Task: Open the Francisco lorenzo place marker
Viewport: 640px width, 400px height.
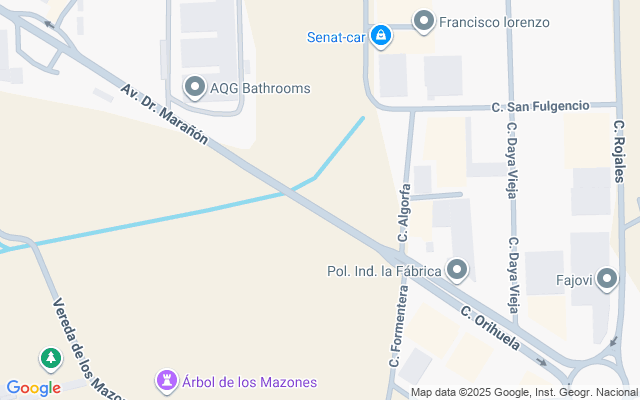Action: click(x=424, y=20)
